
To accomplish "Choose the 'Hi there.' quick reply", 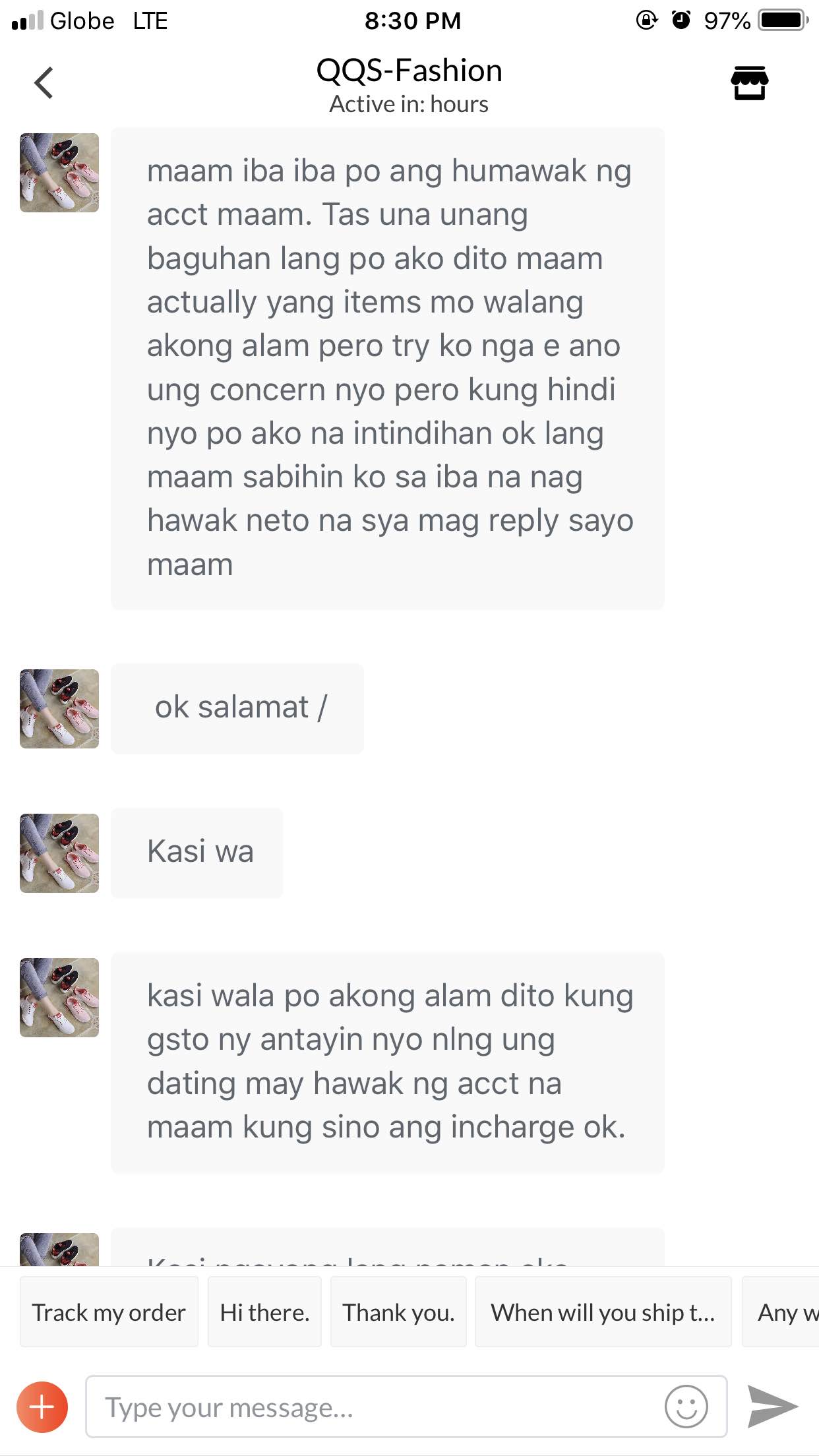I will pyautogui.click(x=264, y=1312).
